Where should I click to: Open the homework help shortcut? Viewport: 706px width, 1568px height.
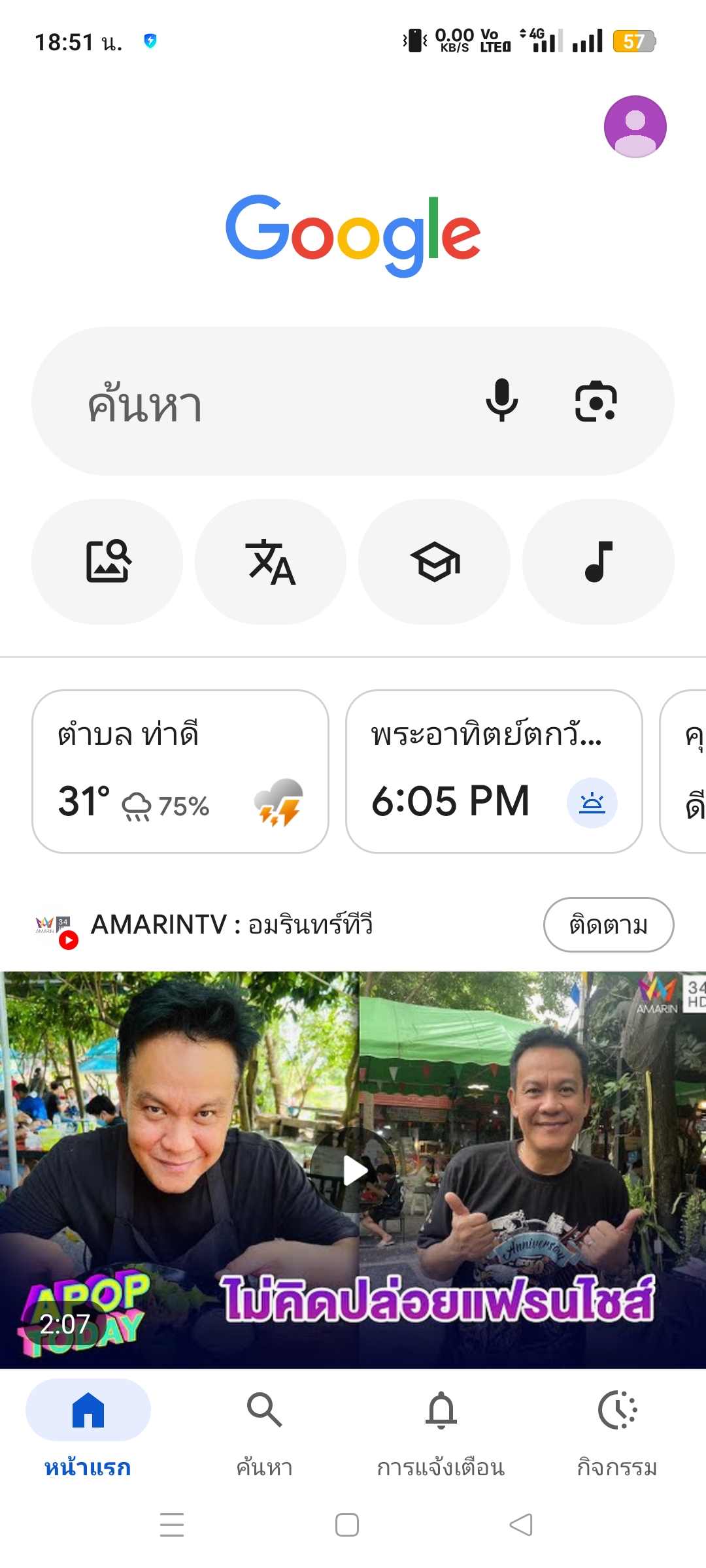(x=435, y=562)
